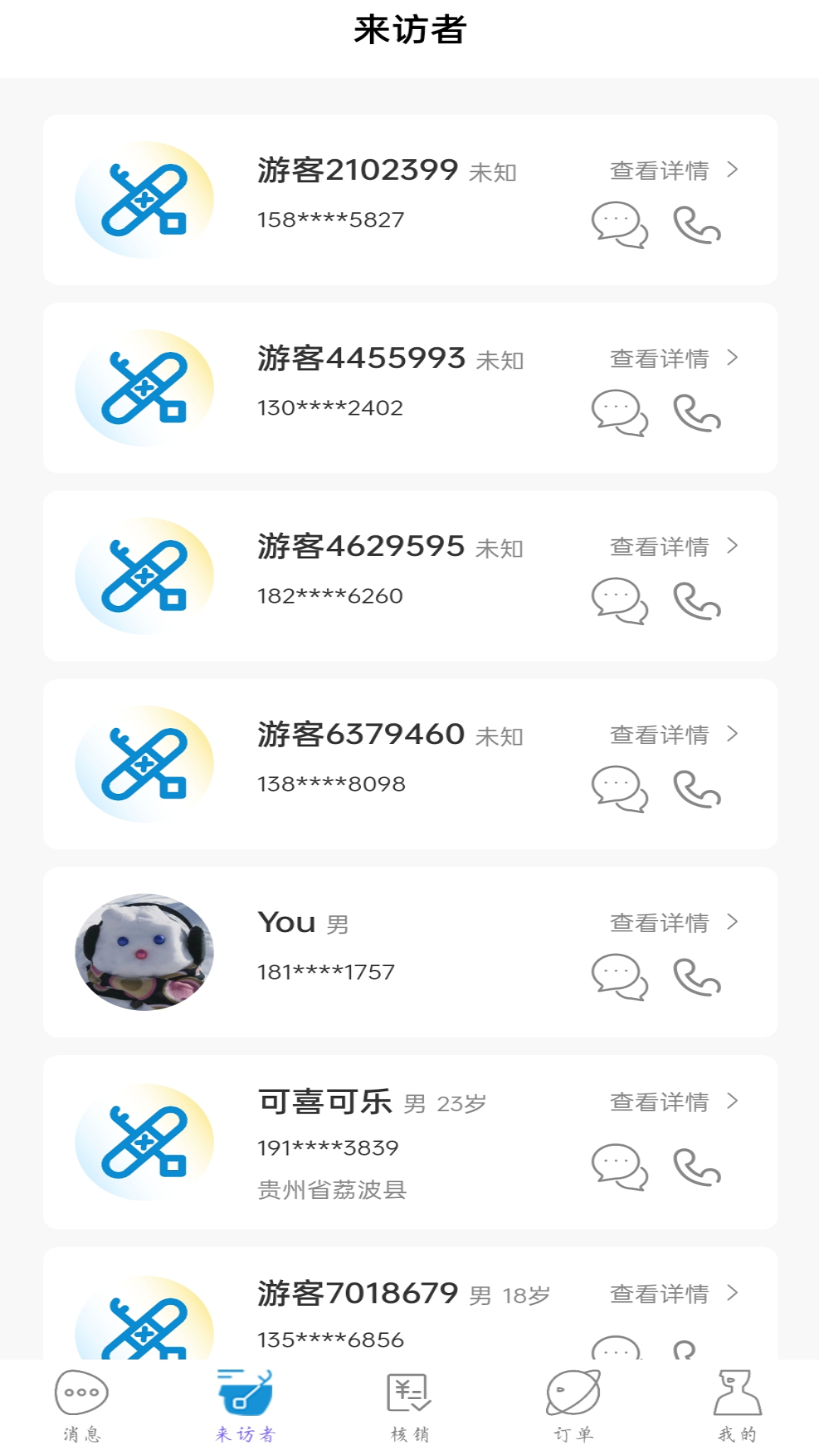
Task: Switch to the 核销 tab
Action: click(409, 1405)
